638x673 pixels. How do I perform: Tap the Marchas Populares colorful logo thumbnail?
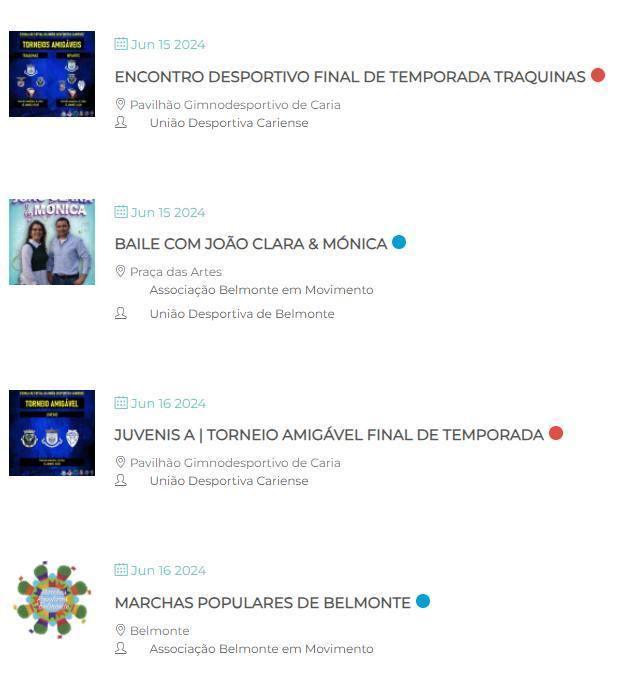click(x=52, y=600)
